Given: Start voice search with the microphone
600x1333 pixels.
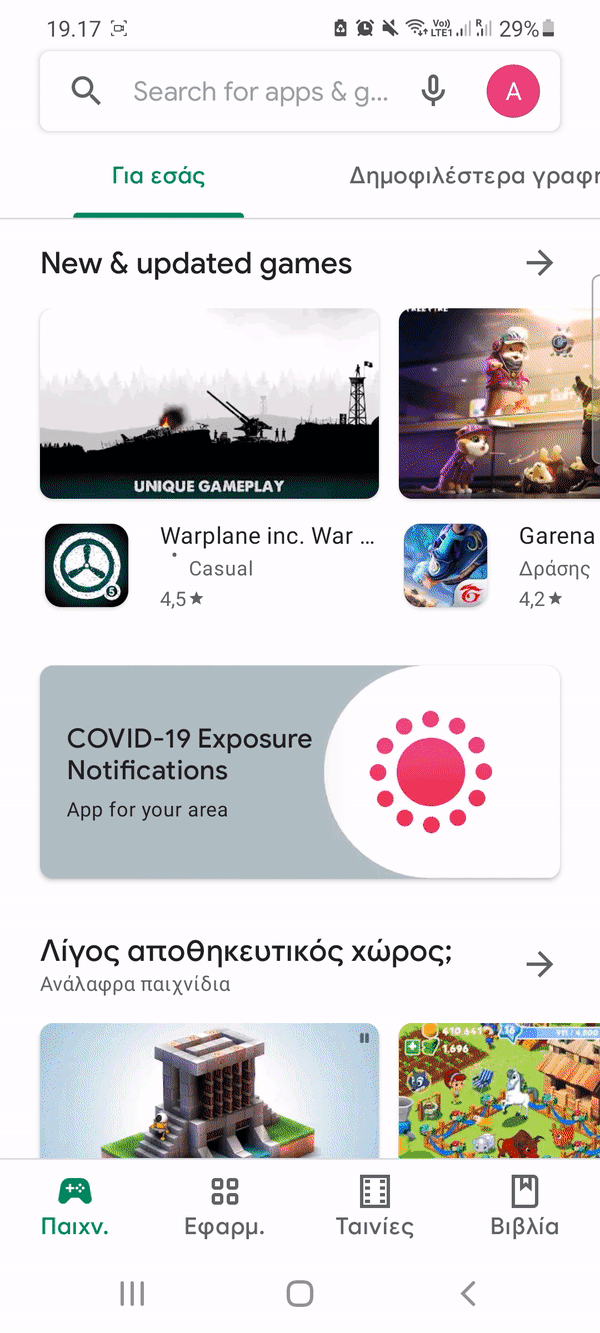Looking at the screenshot, I should point(433,92).
